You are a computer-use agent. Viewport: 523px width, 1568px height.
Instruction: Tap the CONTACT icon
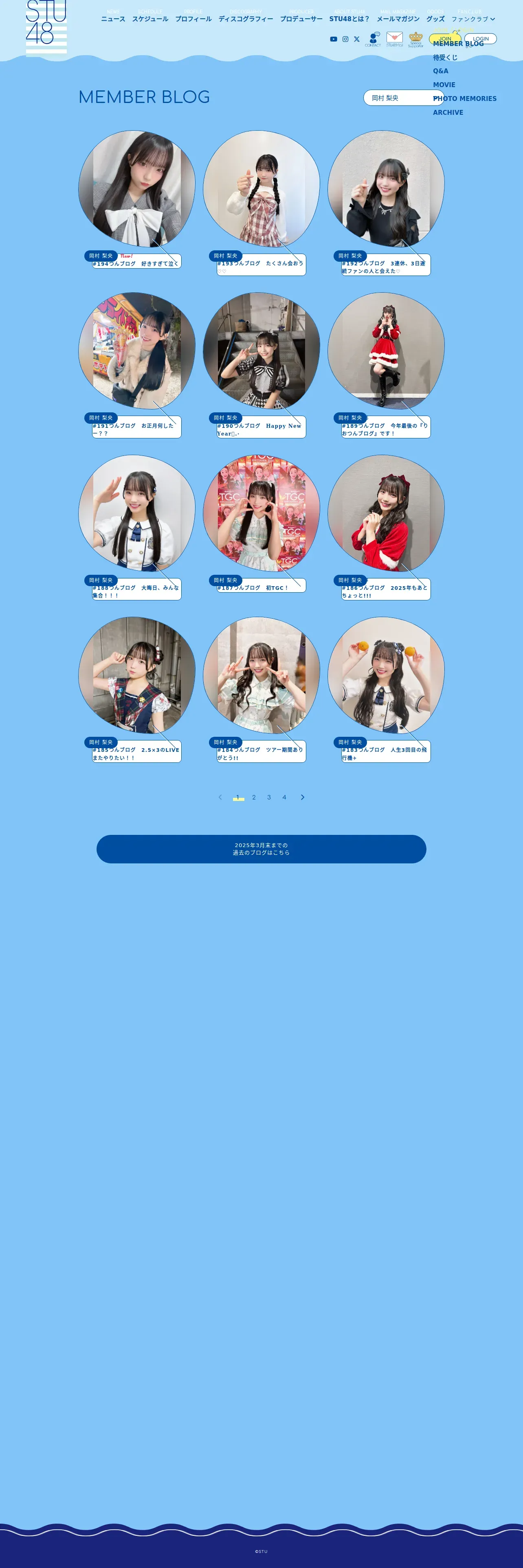click(373, 39)
